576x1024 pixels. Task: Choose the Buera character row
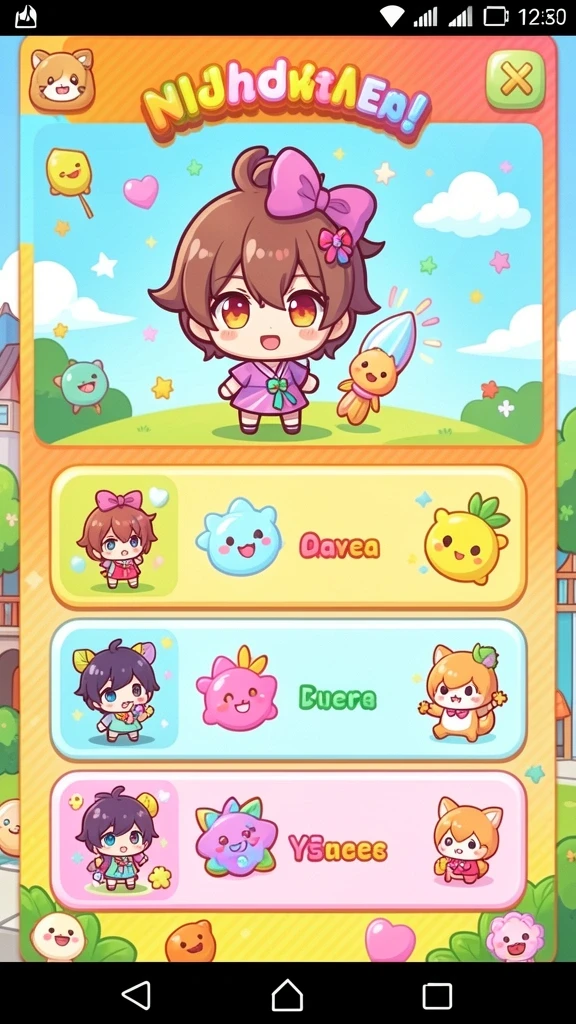point(288,690)
